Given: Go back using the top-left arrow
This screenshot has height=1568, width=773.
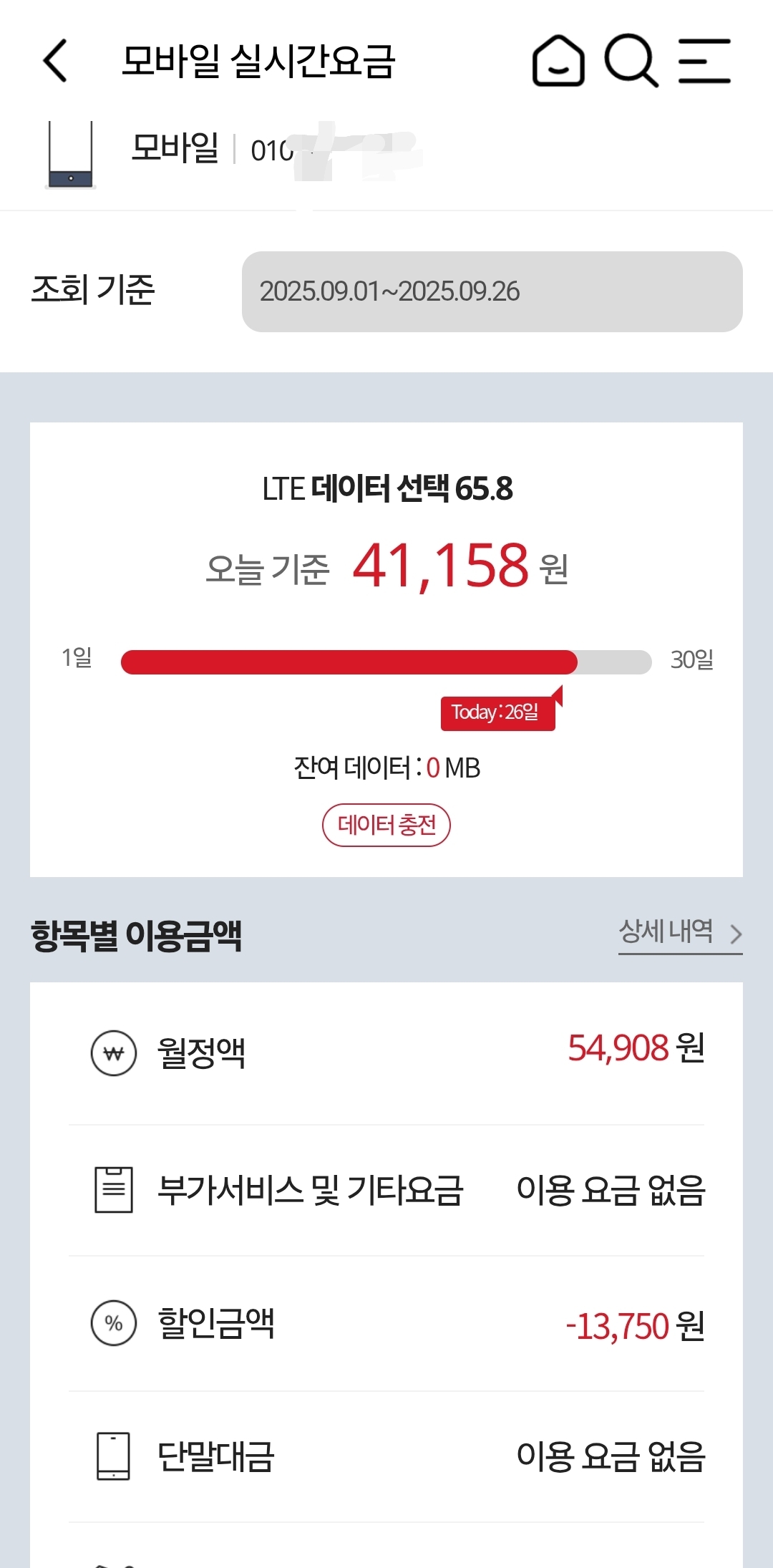Looking at the screenshot, I should pyautogui.click(x=56, y=61).
